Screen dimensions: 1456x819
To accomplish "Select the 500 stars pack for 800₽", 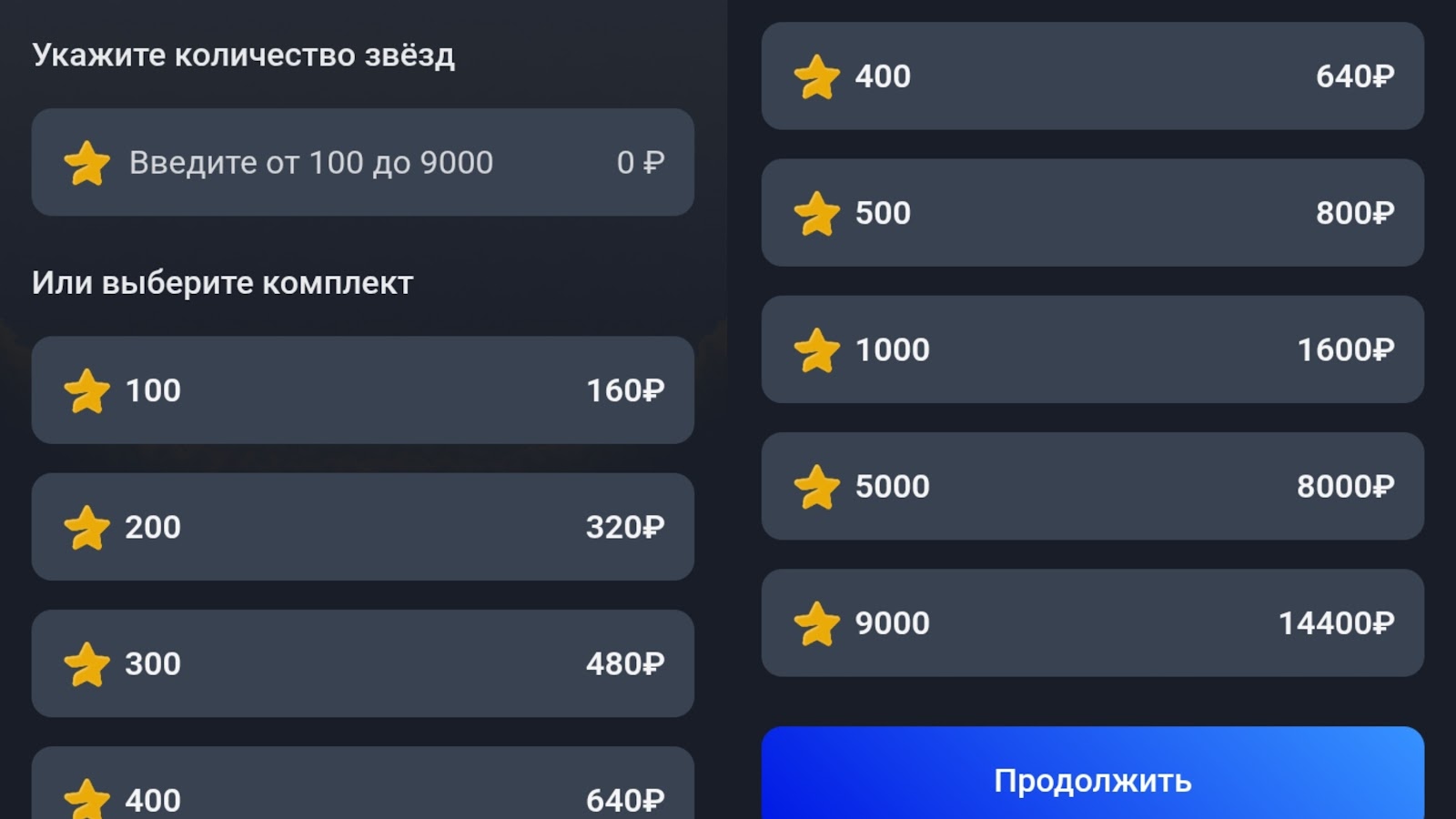I will 1092,213.
